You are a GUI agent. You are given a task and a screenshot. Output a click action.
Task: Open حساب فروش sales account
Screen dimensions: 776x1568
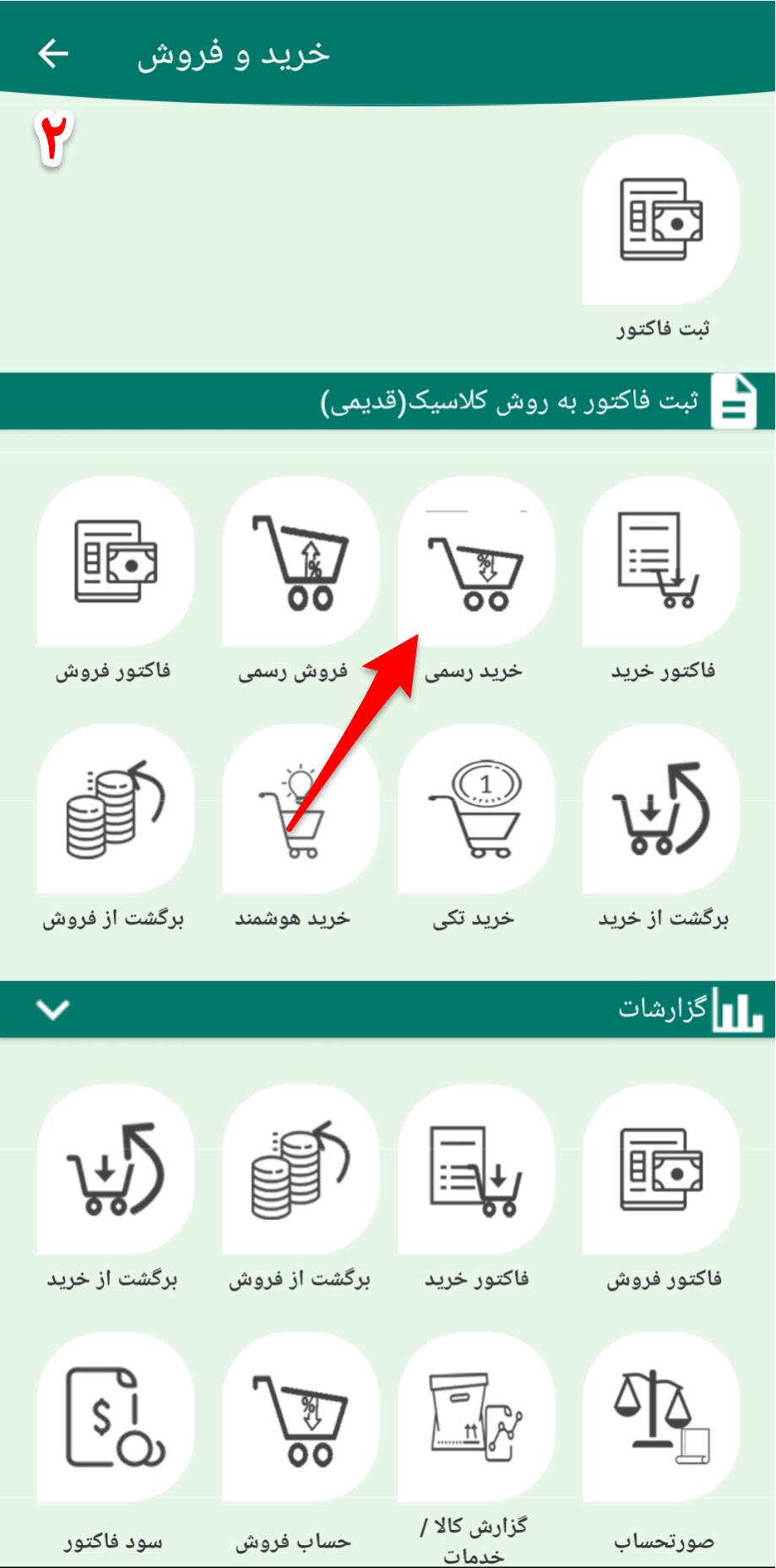pos(301,1419)
